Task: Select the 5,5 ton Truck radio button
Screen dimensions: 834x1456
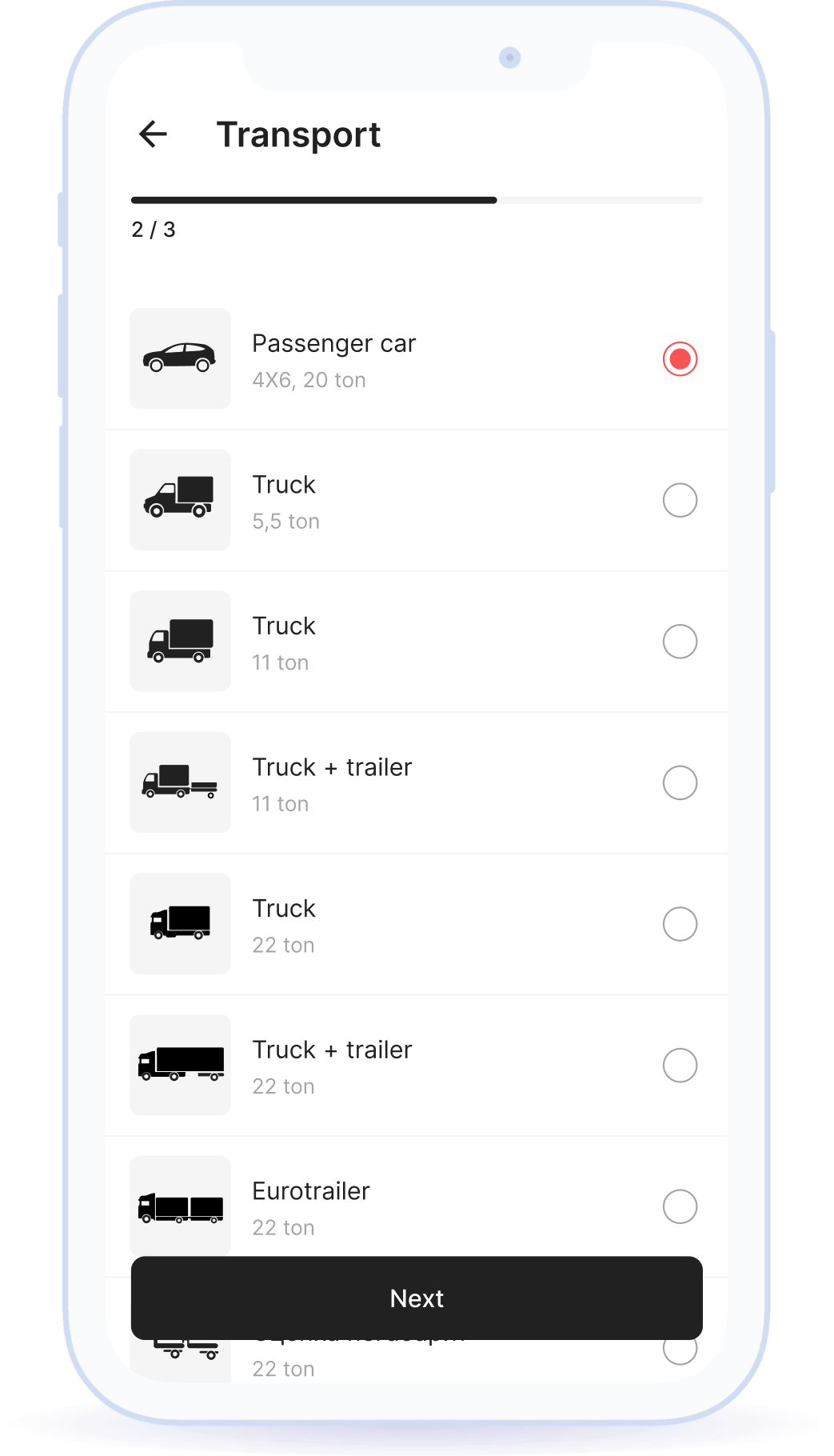Action: click(680, 499)
